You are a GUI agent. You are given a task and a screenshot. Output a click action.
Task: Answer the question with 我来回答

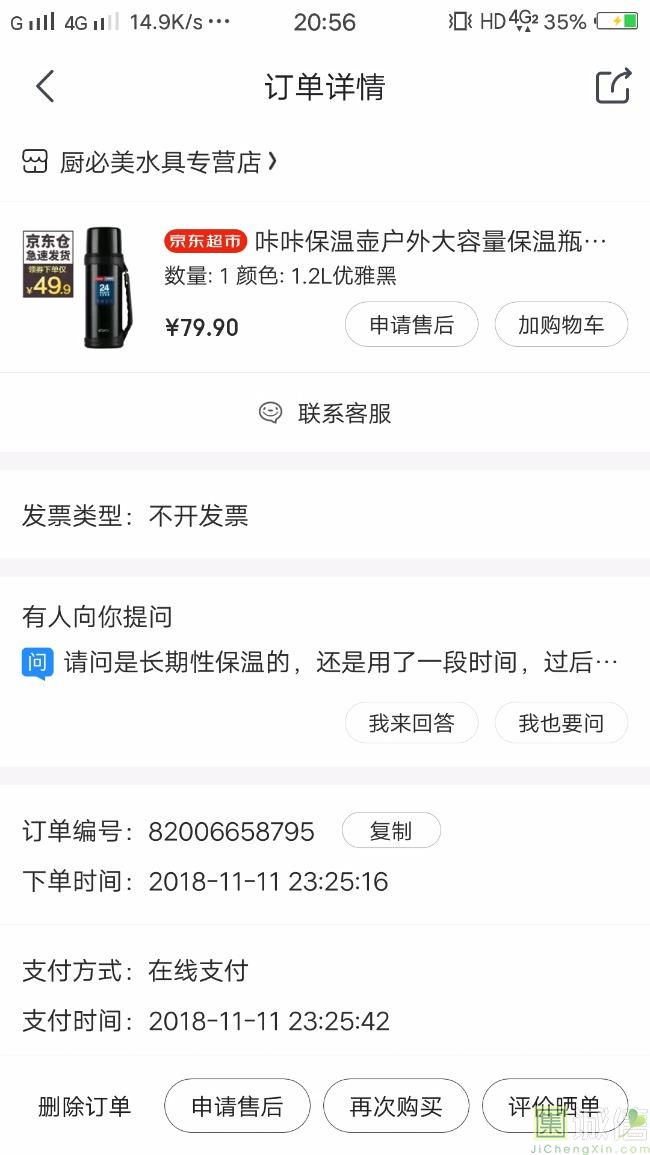(x=411, y=723)
